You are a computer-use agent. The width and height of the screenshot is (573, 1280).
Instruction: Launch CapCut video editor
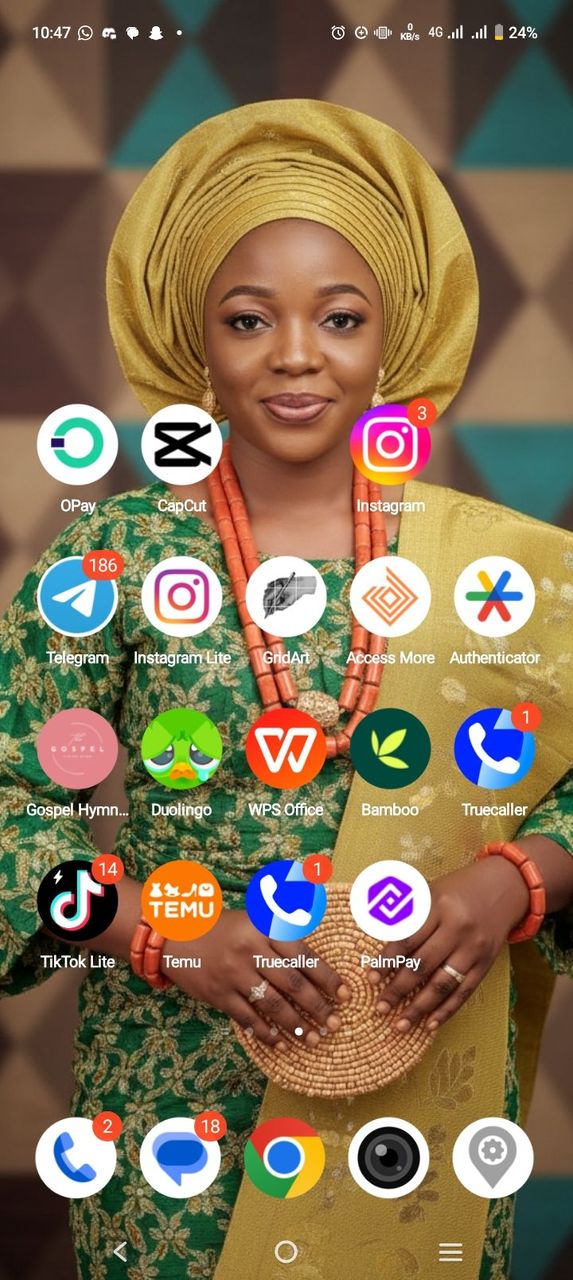(x=182, y=445)
